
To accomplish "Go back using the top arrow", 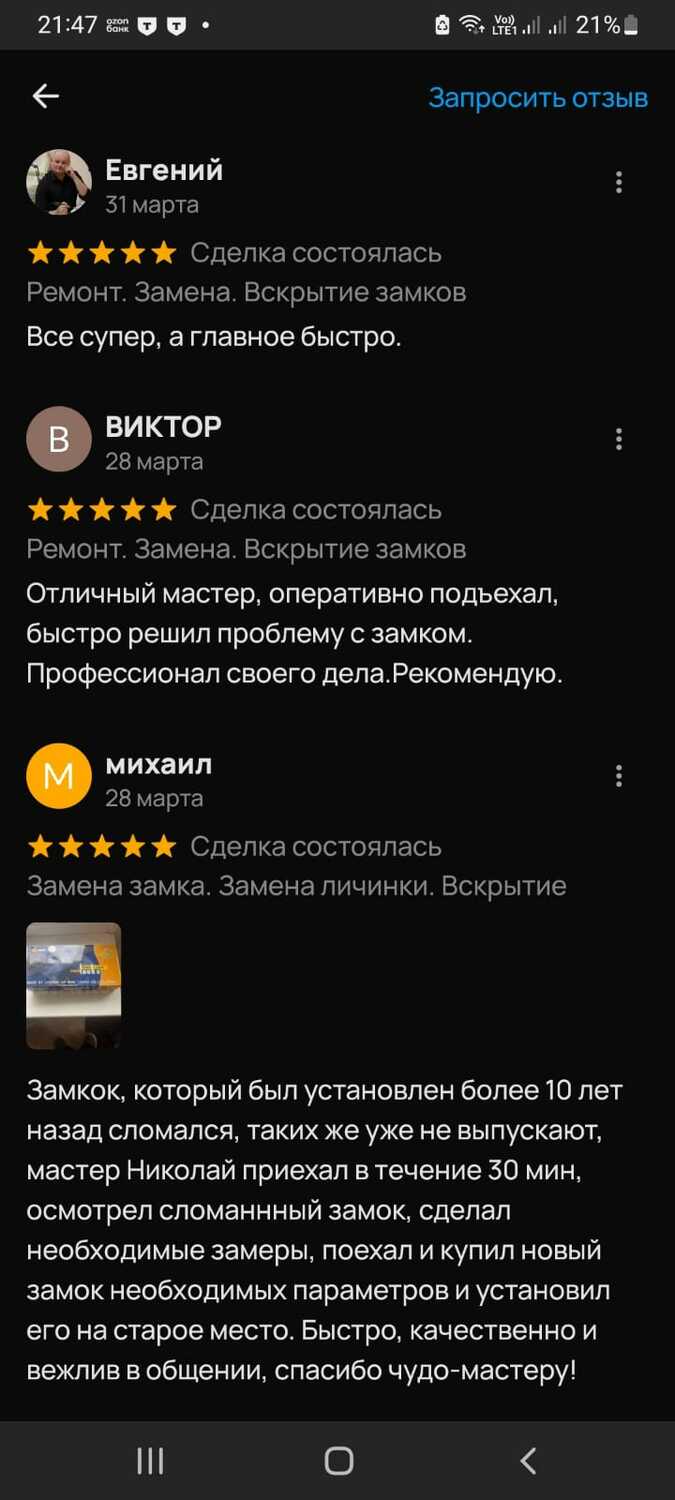I will coord(46,96).
